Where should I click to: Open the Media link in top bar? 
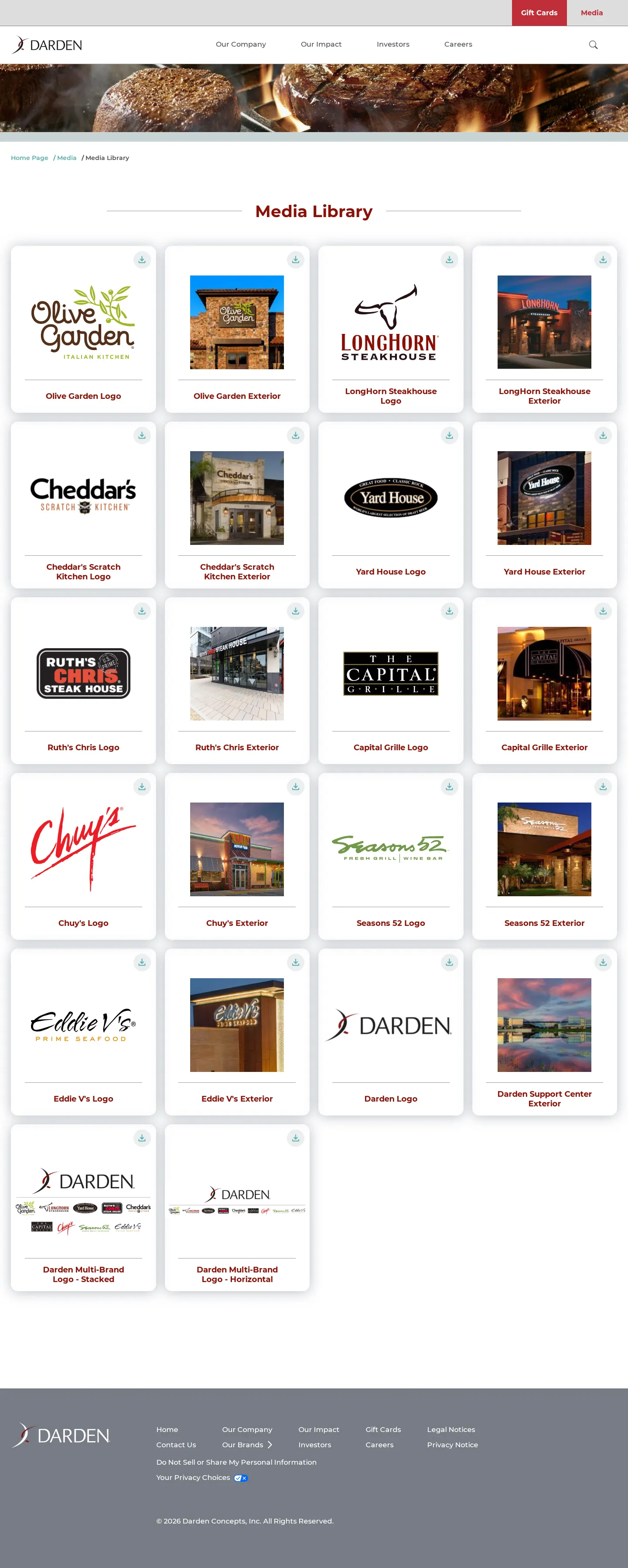click(x=591, y=13)
